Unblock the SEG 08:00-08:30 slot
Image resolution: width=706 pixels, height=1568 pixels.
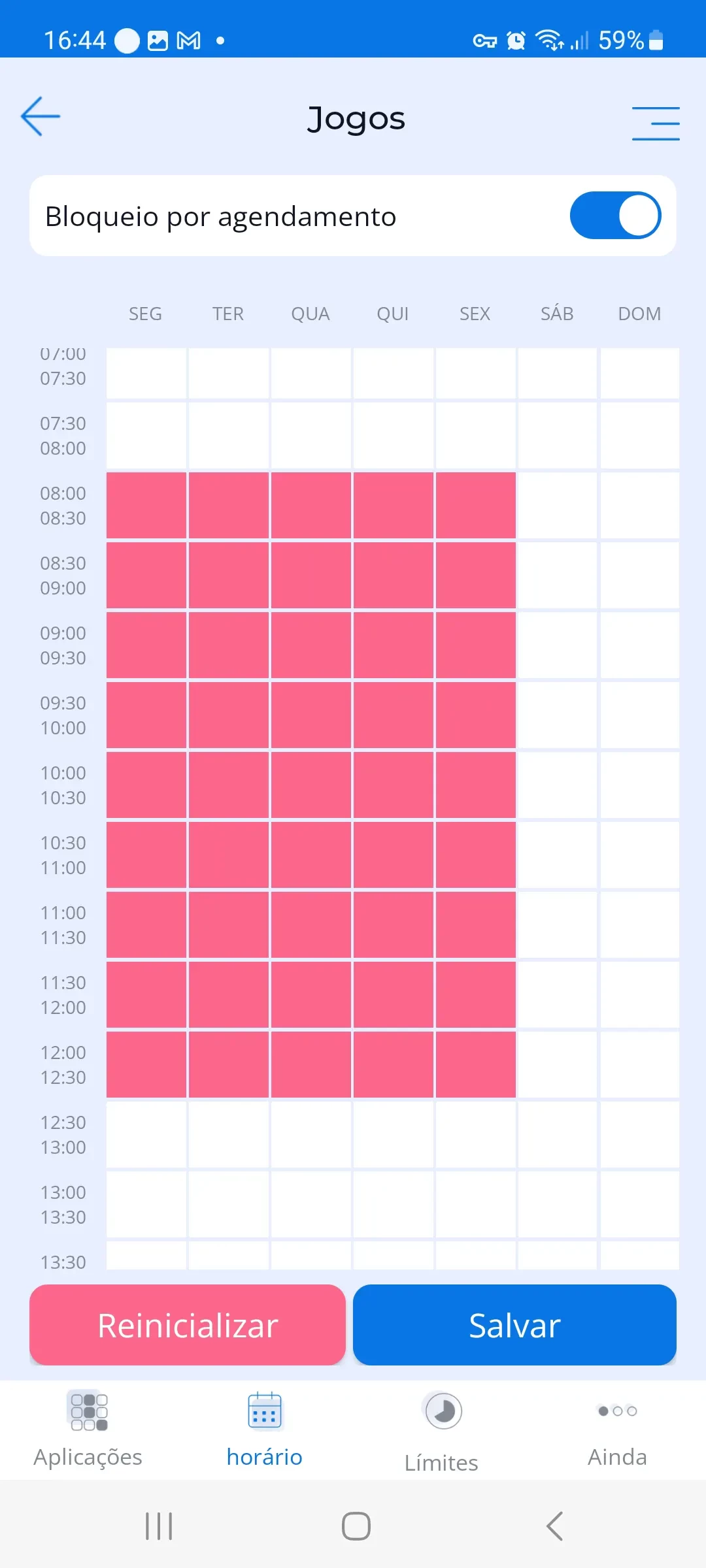146,506
